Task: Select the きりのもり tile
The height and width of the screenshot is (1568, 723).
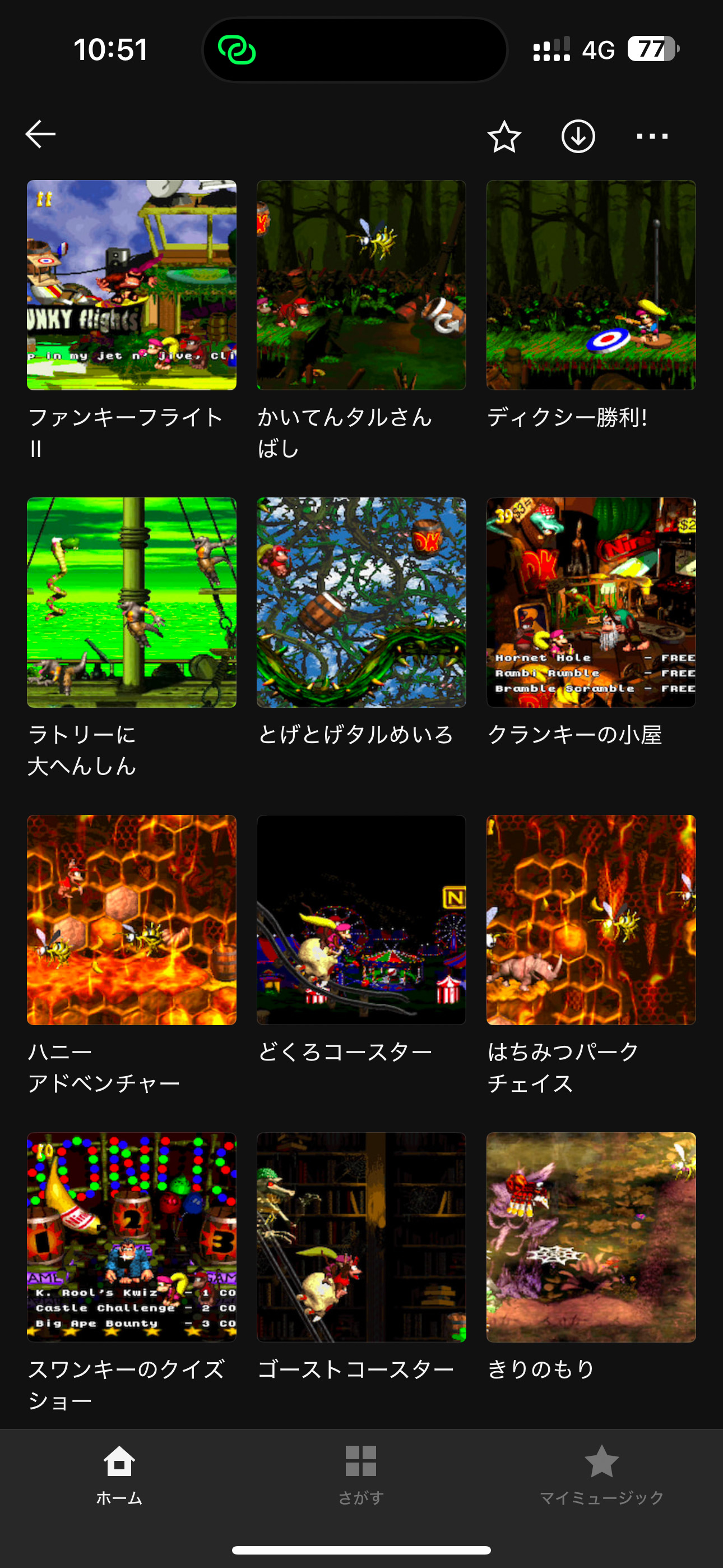Action: (590, 1236)
